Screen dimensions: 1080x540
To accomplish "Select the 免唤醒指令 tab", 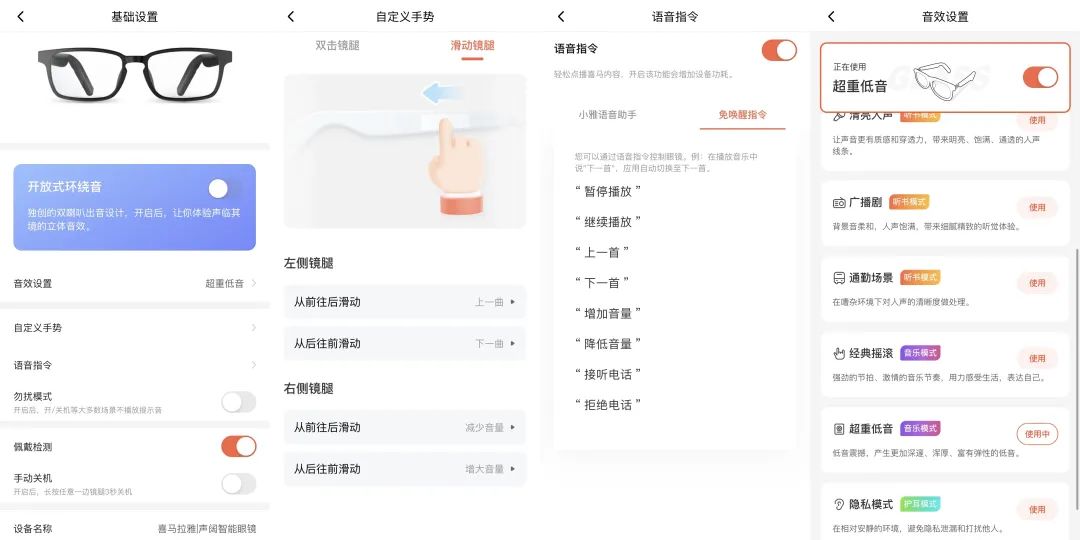I will (742, 115).
